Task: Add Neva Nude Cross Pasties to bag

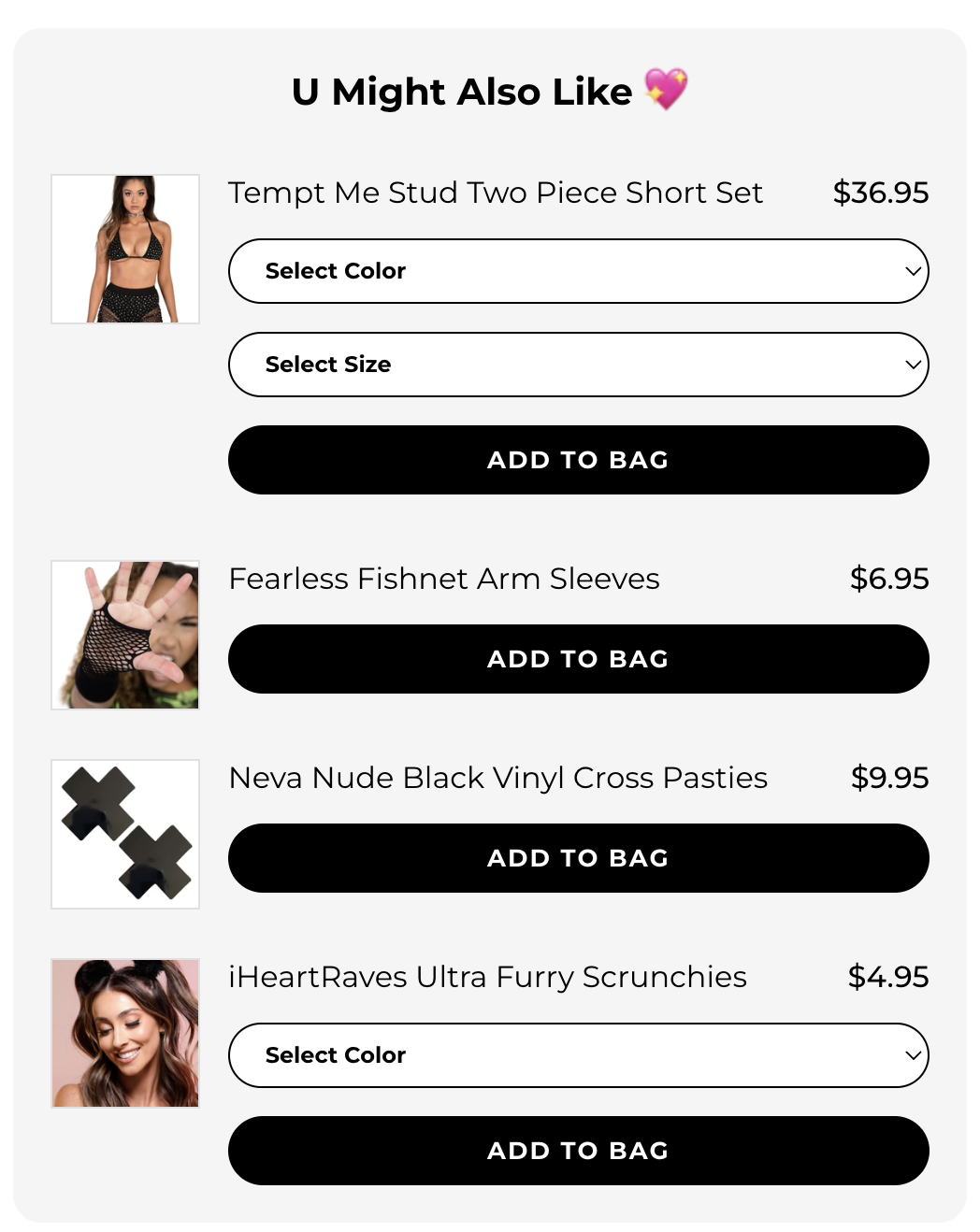Action: [x=578, y=858]
